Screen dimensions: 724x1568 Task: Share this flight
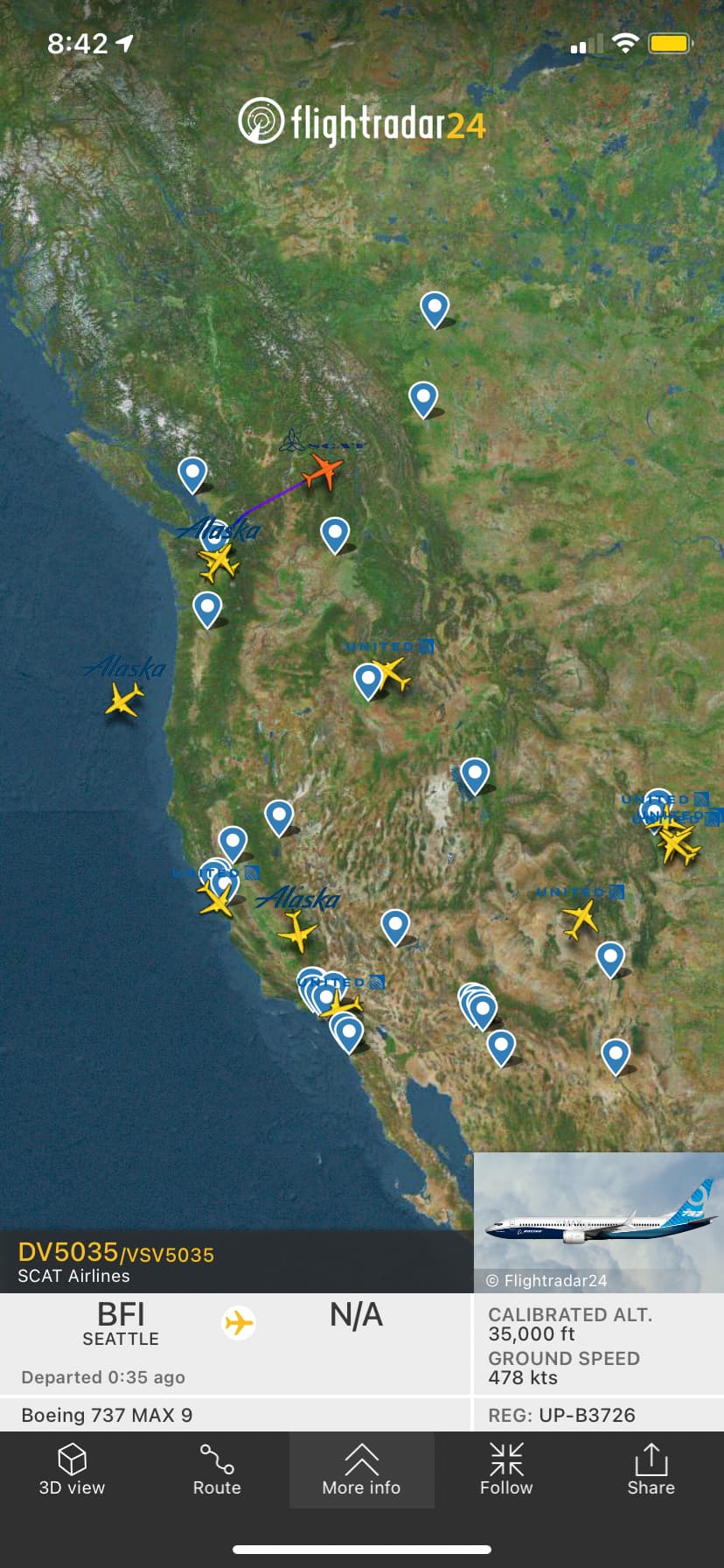(x=651, y=1470)
